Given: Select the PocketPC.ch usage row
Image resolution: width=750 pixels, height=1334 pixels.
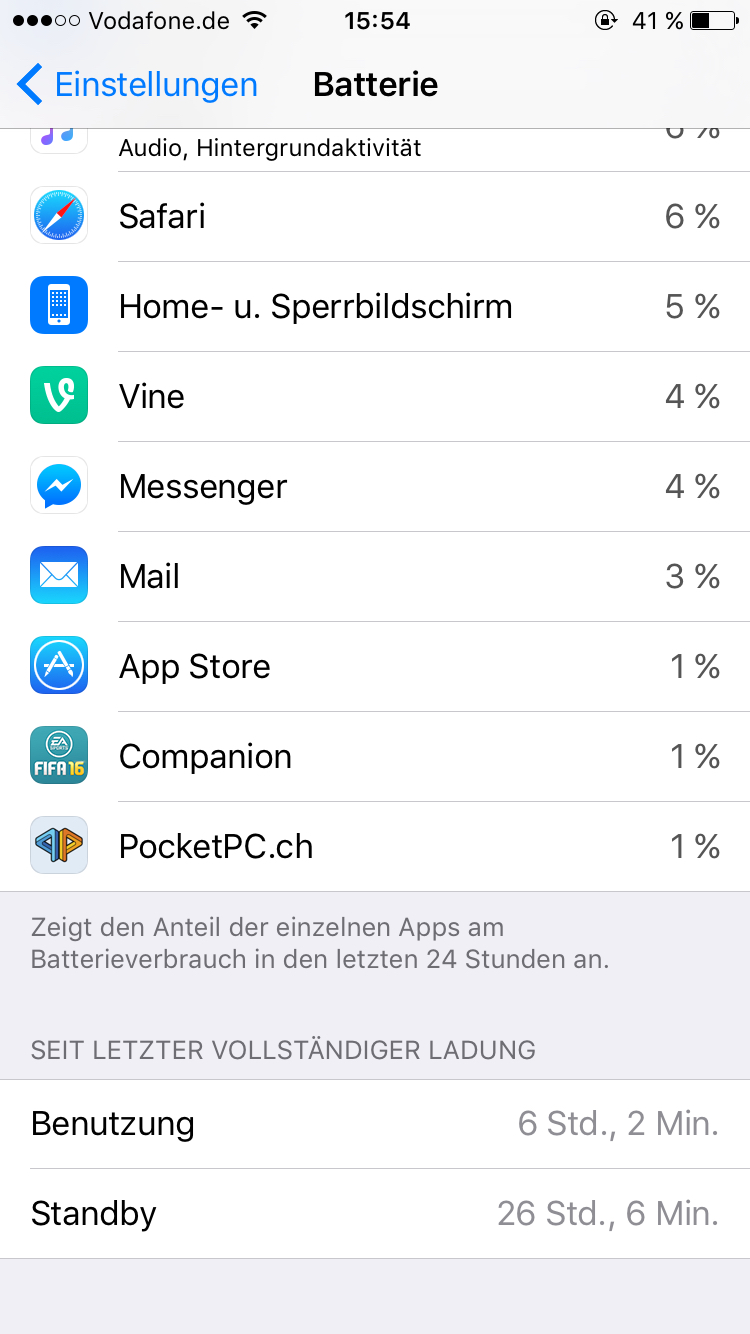Looking at the screenshot, I should pos(375,846).
